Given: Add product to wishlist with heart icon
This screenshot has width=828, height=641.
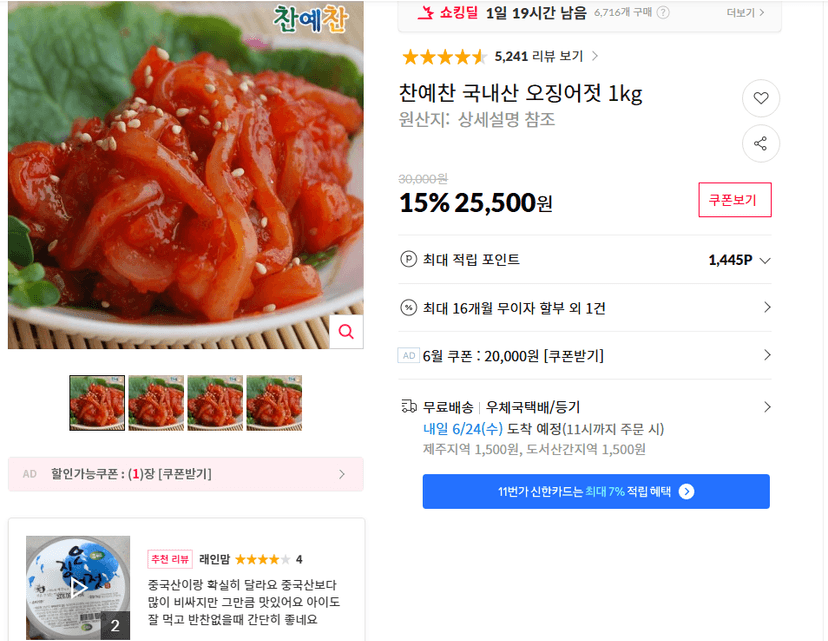Looking at the screenshot, I should [x=760, y=98].
